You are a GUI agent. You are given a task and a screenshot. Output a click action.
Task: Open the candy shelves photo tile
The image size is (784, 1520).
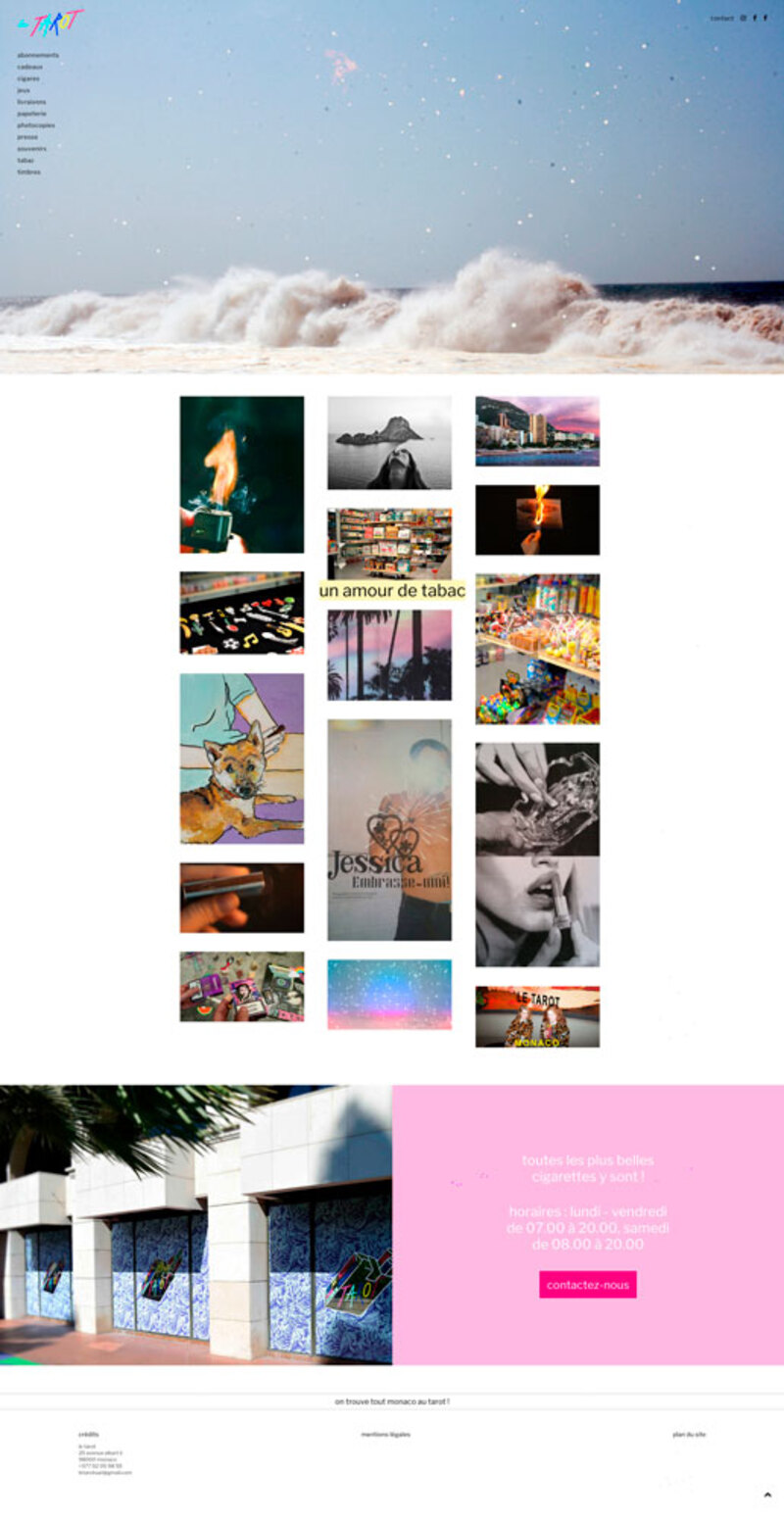coord(537,649)
